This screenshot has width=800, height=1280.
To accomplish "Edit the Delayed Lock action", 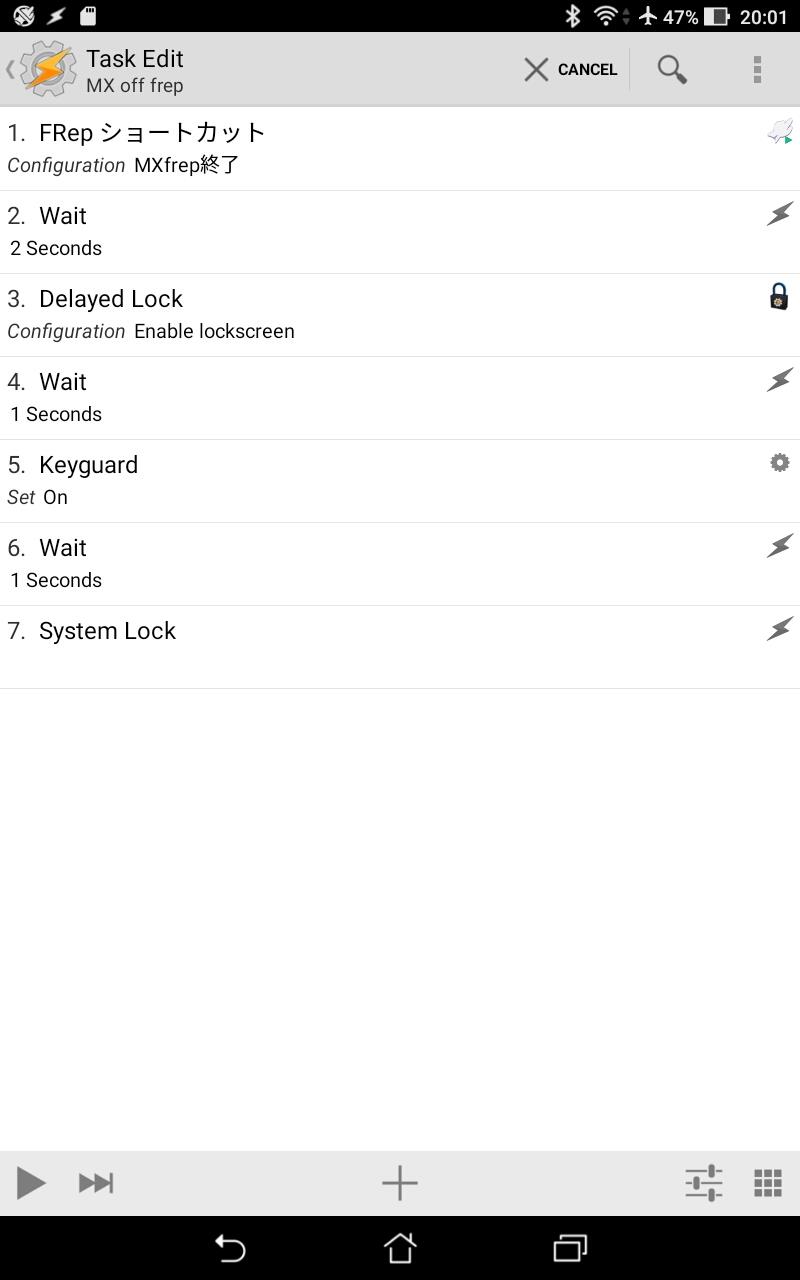I will click(400, 315).
